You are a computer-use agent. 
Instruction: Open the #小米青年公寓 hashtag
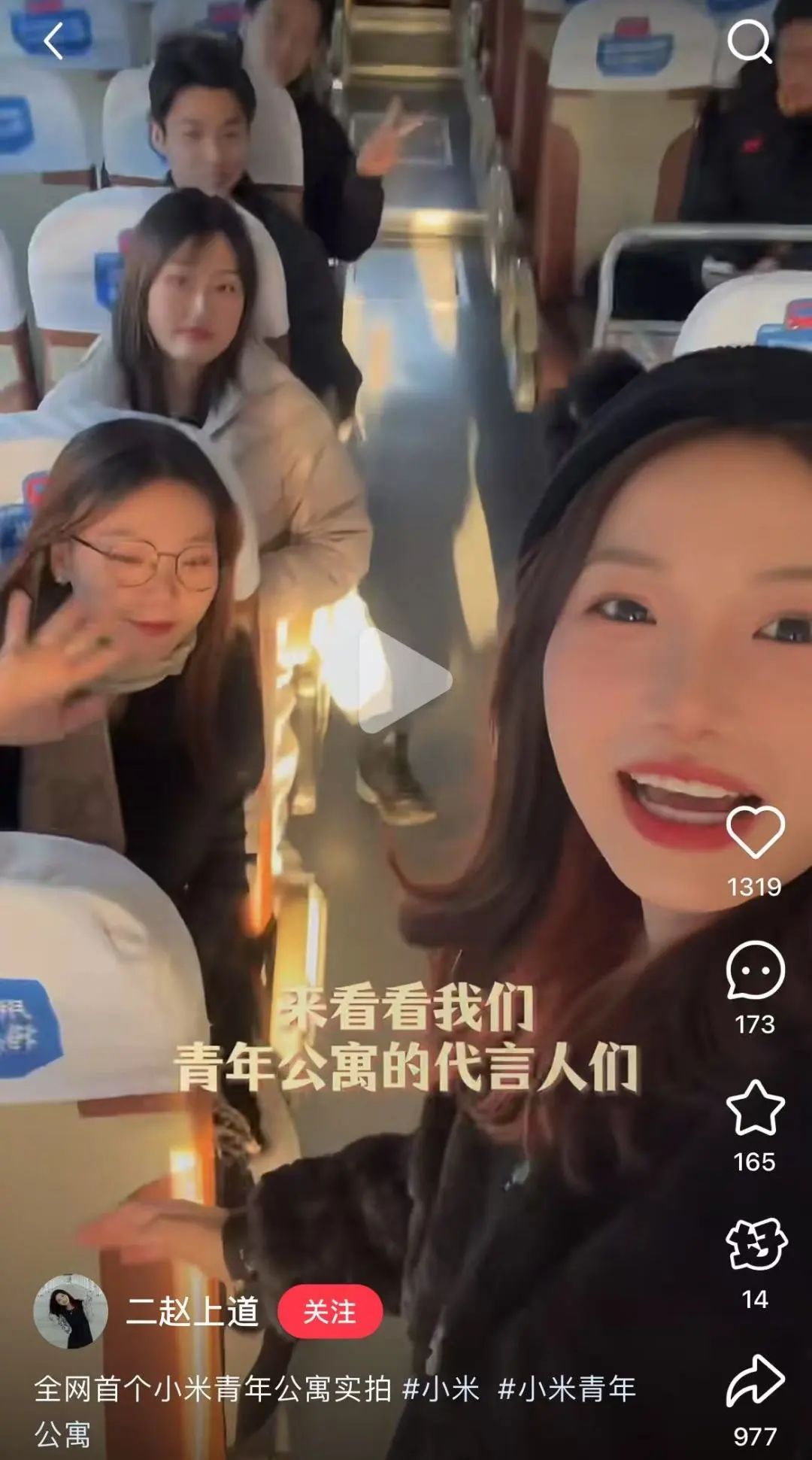pos(567,1390)
